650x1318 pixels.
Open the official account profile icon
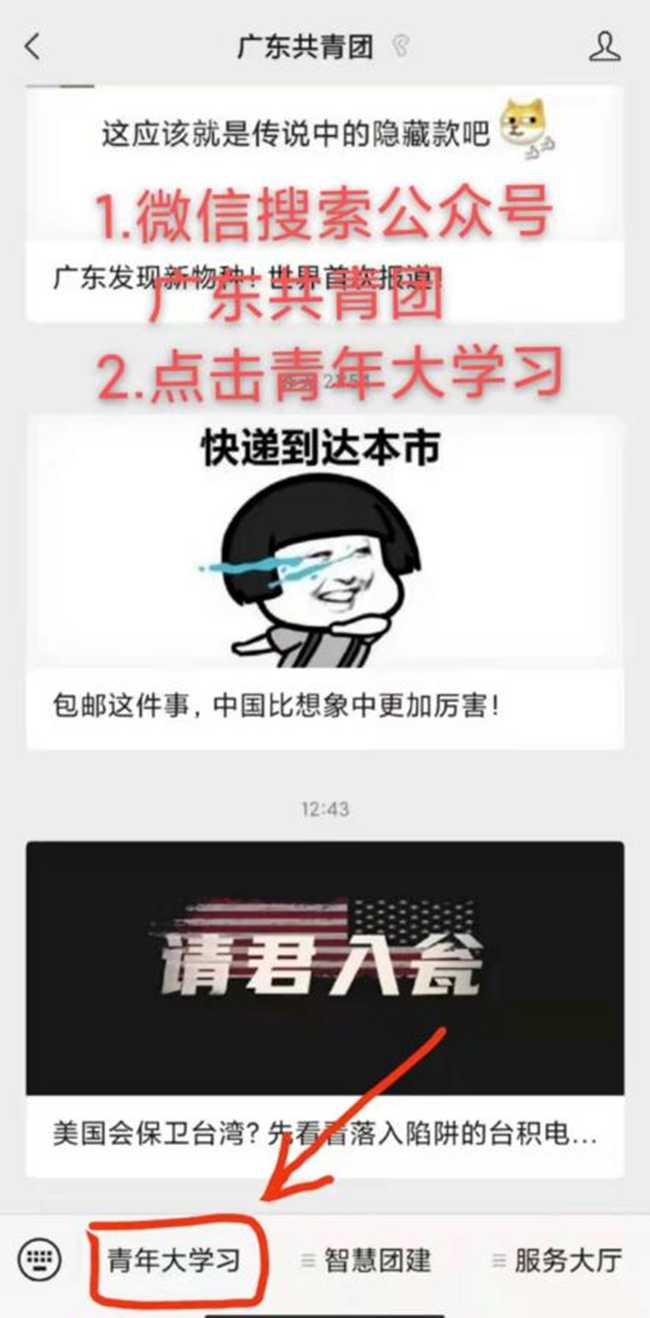coord(604,46)
